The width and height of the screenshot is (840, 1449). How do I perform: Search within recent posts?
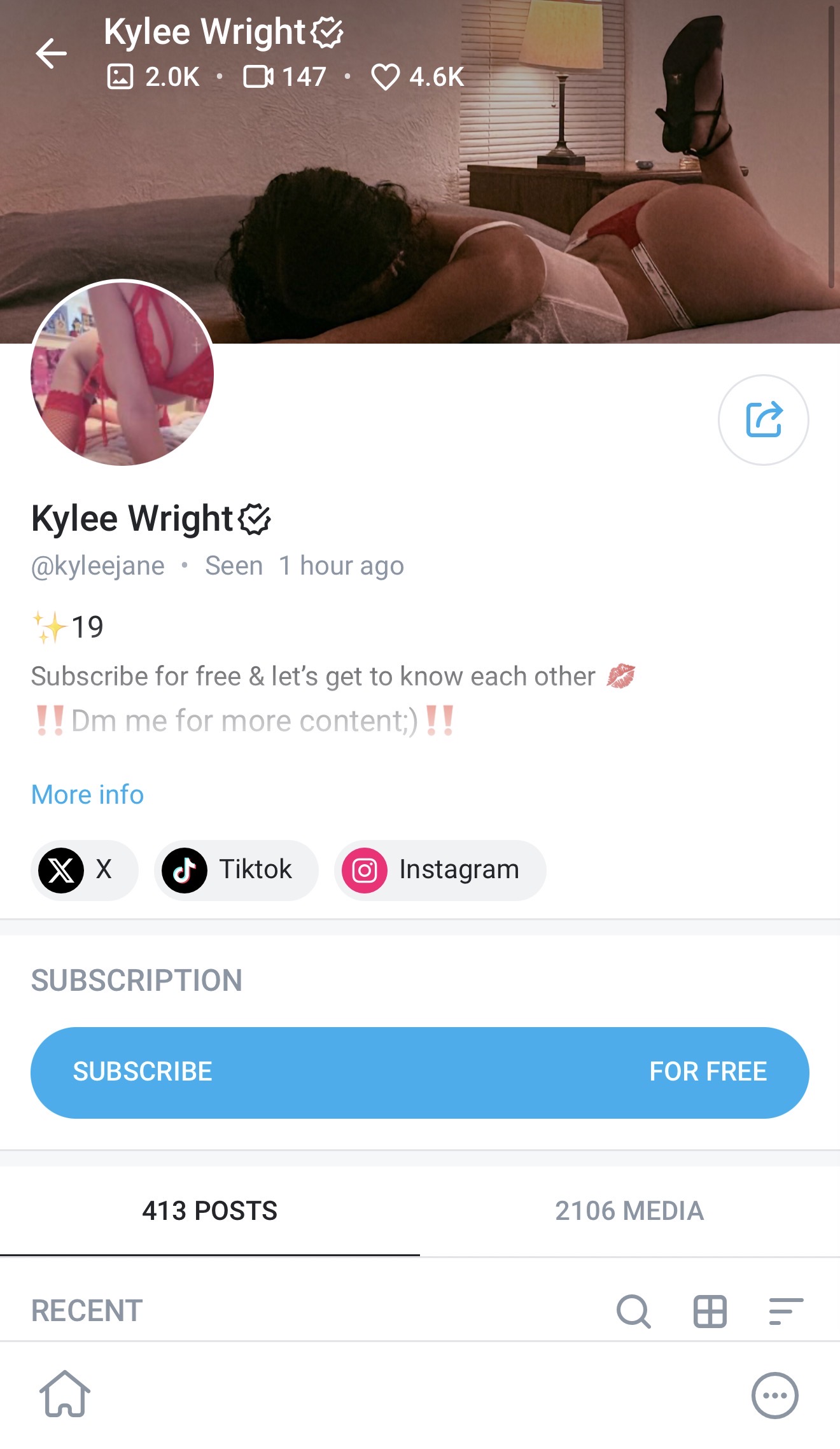click(x=633, y=1311)
